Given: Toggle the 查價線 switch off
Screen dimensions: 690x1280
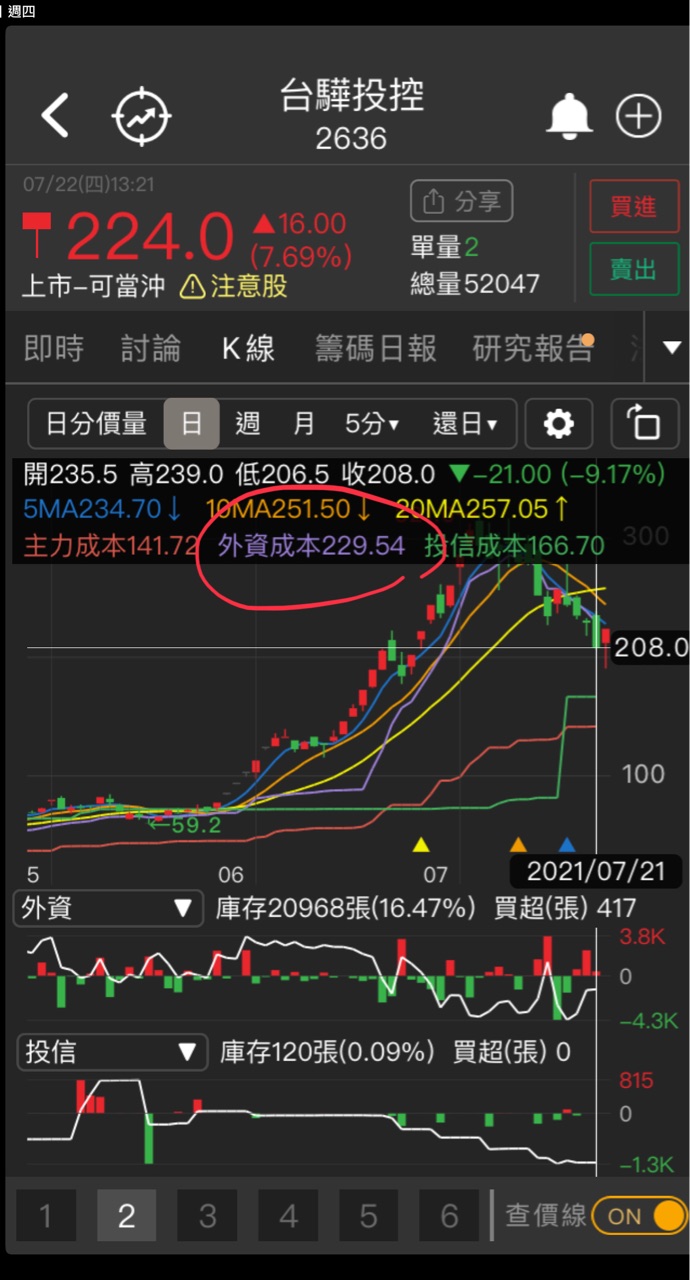Looking at the screenshot, I should pyautogui.click(x=639, y=1216).
